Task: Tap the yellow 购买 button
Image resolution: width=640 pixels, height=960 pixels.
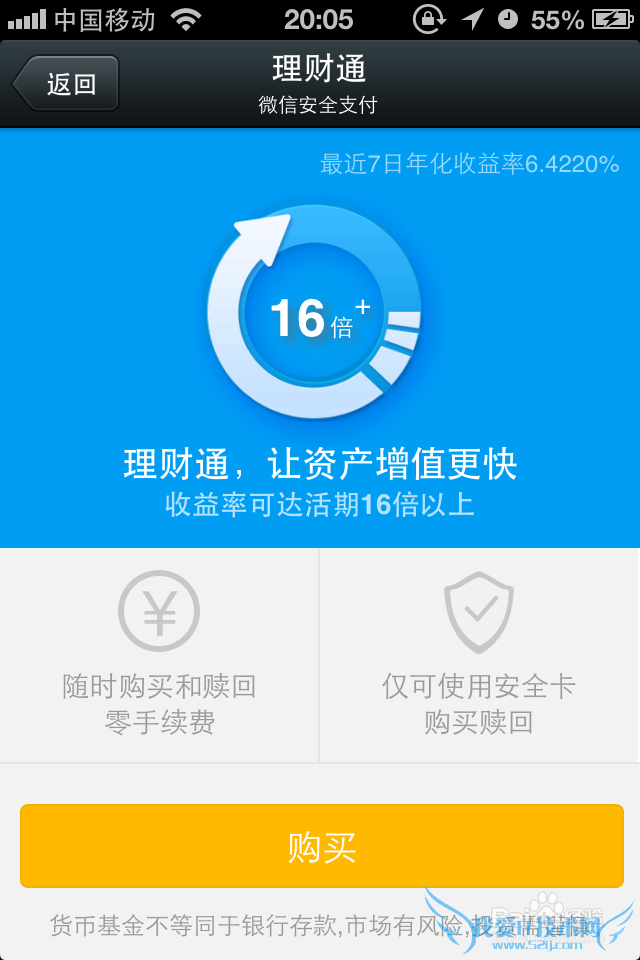Action: tap(321, 847)
